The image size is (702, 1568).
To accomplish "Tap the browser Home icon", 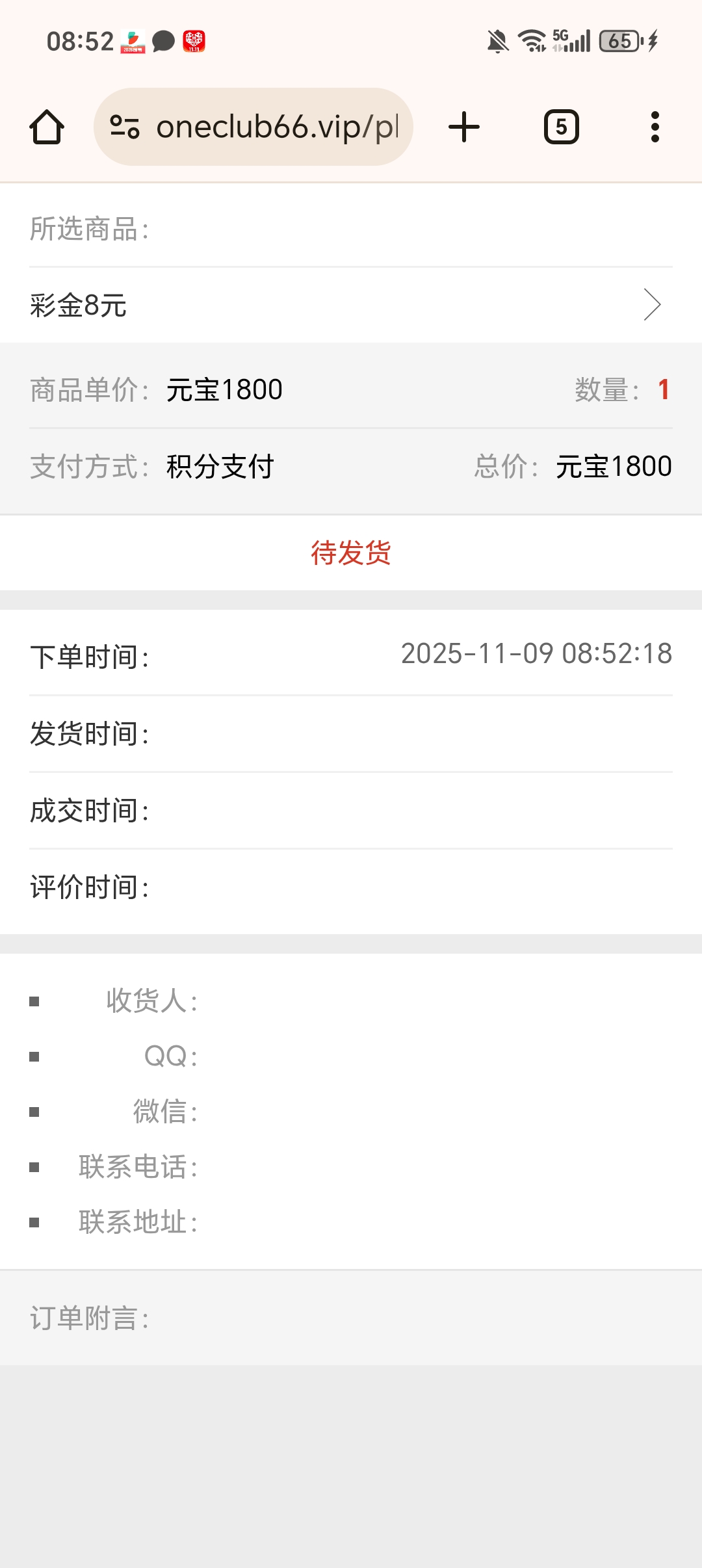I will (47, 127).
